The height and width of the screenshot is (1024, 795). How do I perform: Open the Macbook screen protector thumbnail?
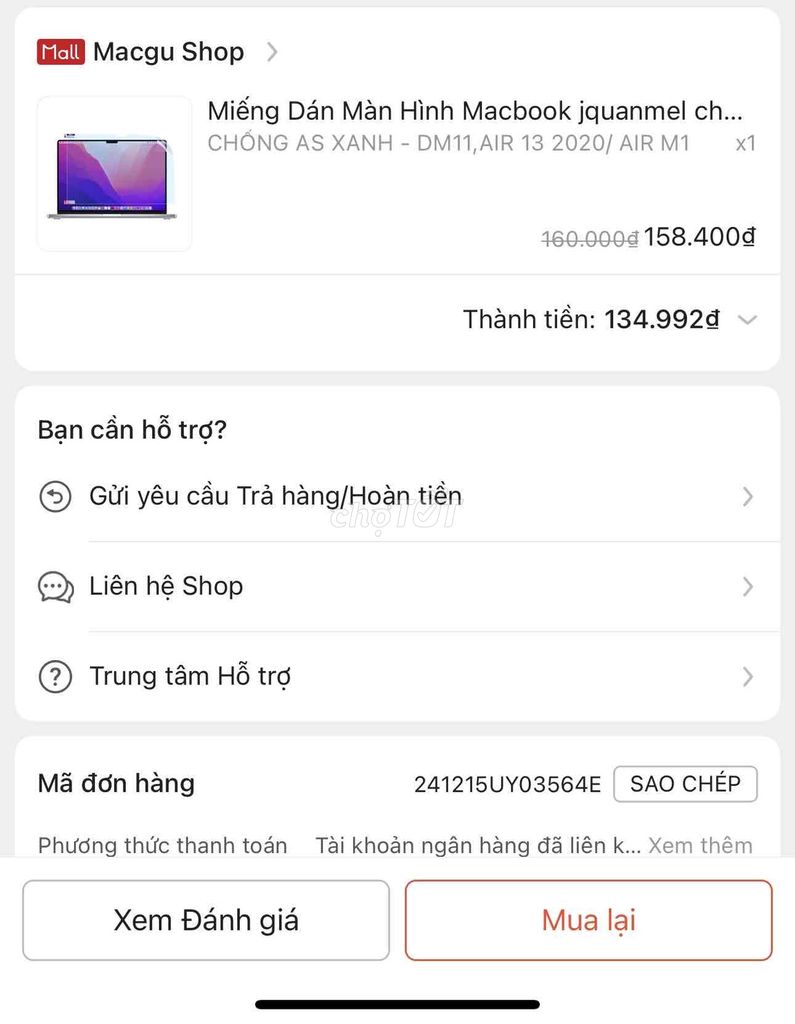[113, 172]
